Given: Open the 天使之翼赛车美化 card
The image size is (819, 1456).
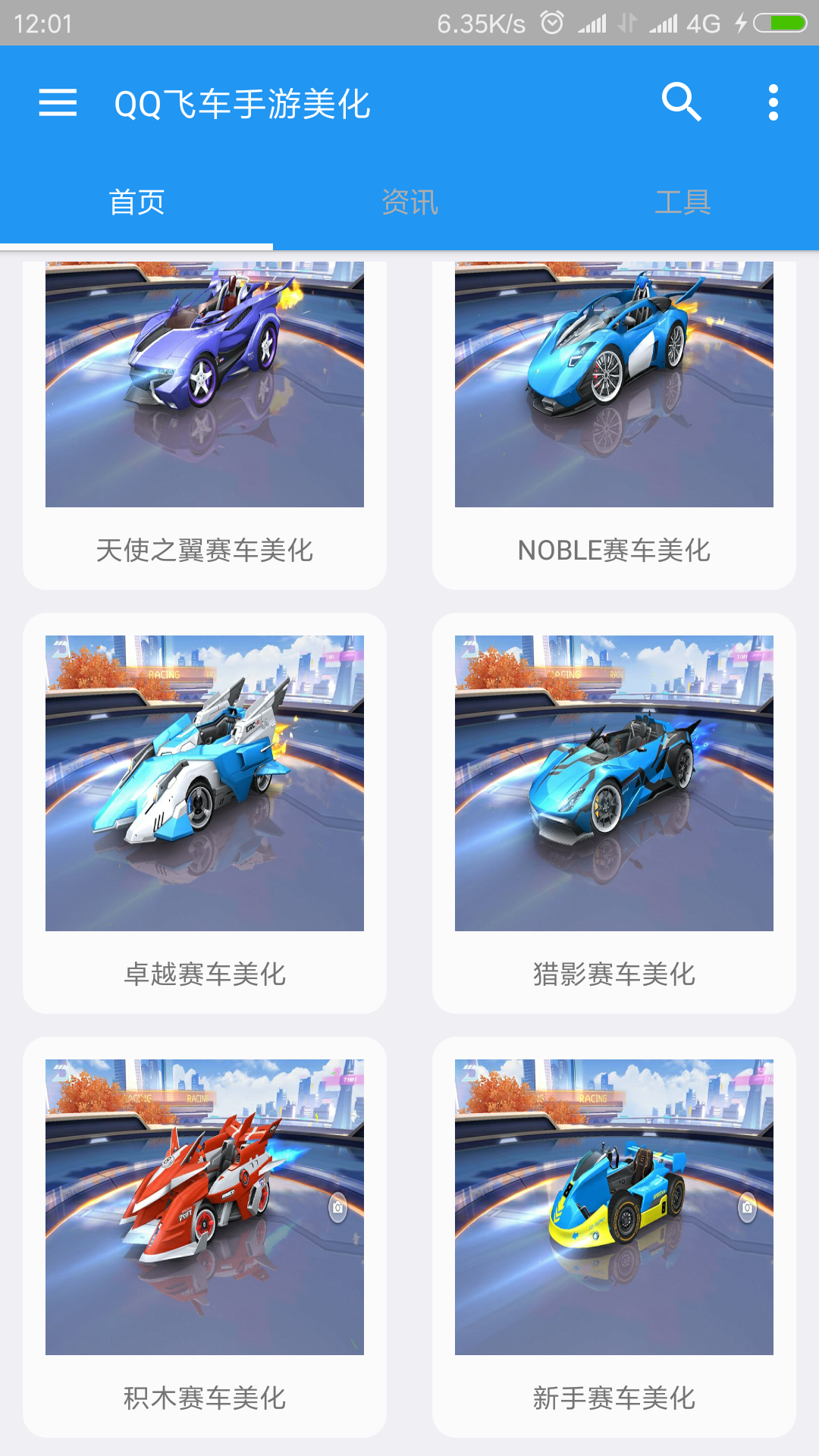Looking at the screenshot, I should [205, 425].
